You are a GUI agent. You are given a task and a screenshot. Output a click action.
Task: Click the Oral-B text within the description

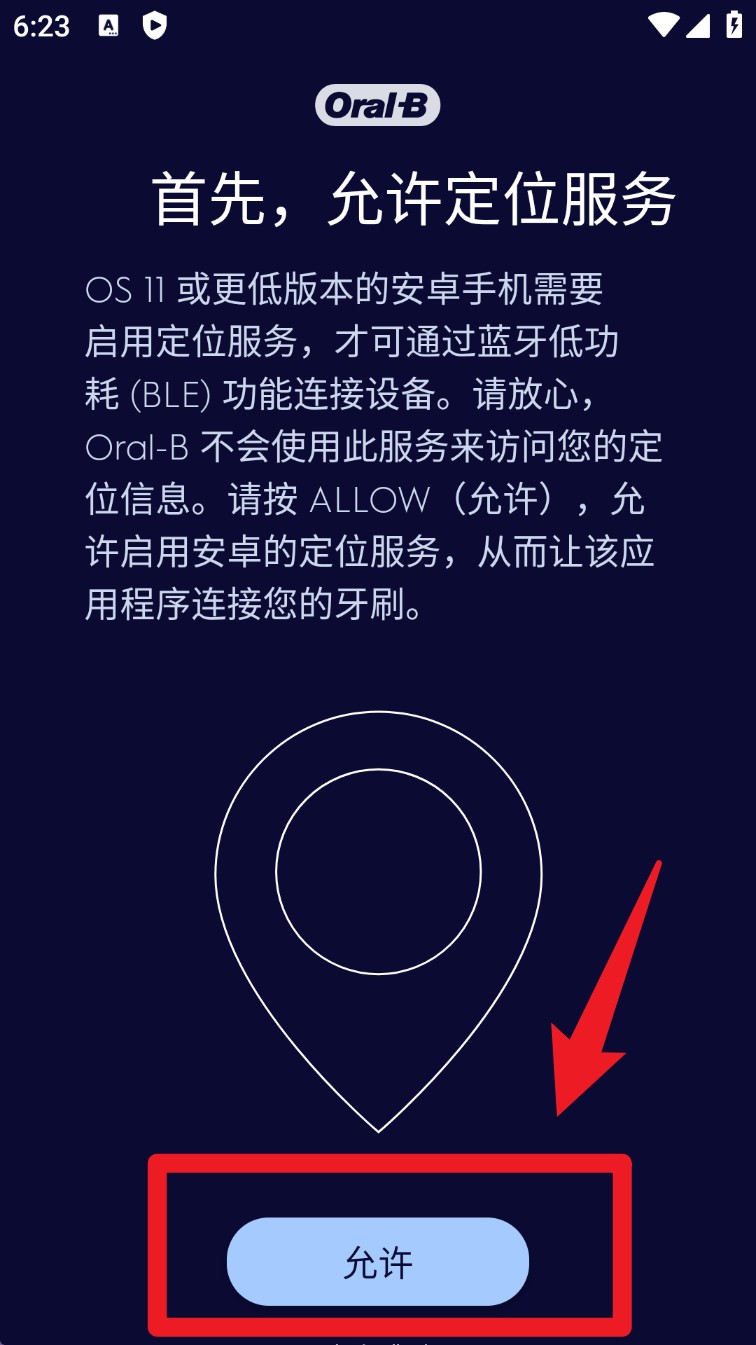tap(137, 448)
